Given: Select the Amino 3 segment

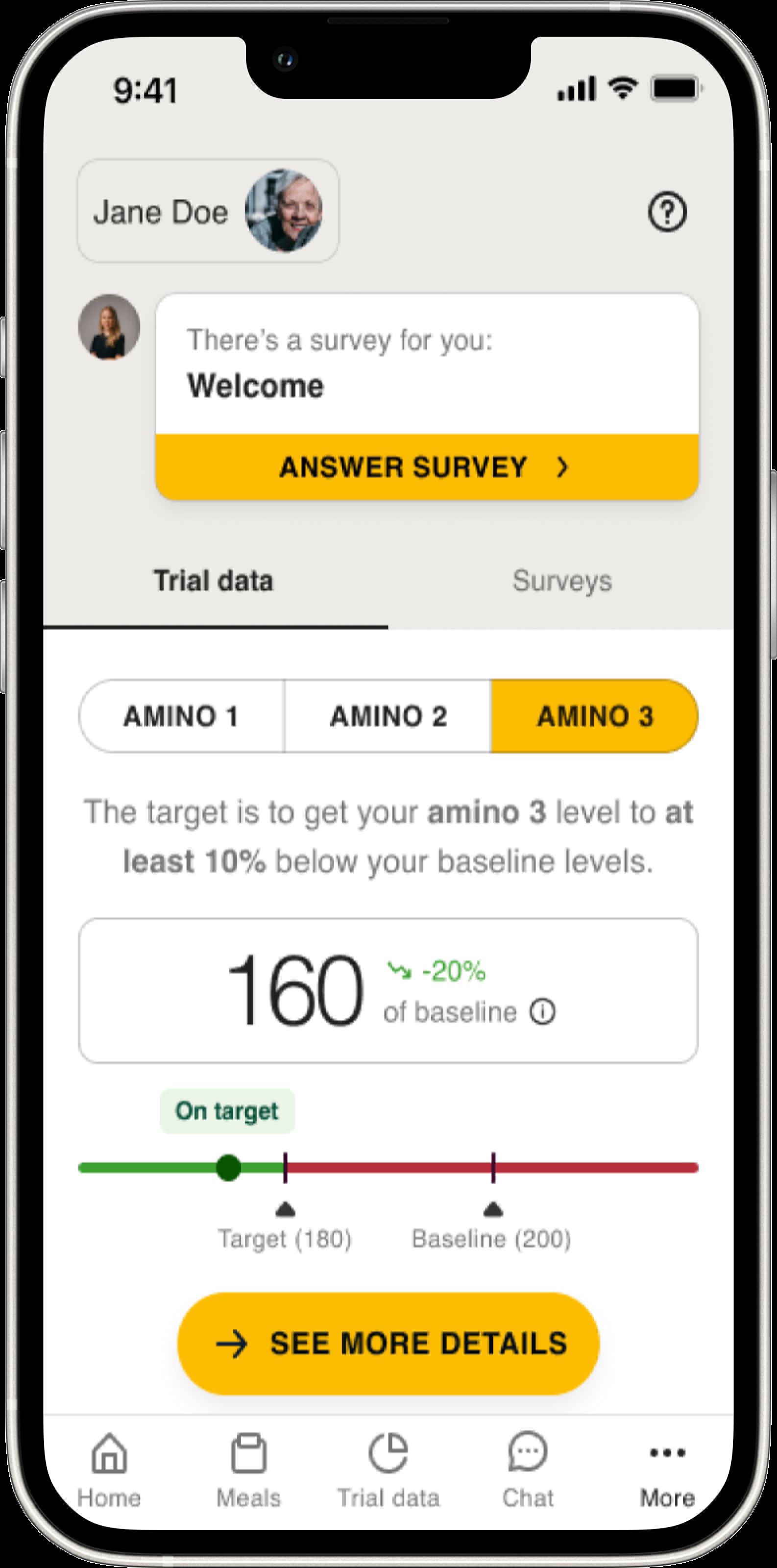Looking at the screenshot, I should click(594, 716).
